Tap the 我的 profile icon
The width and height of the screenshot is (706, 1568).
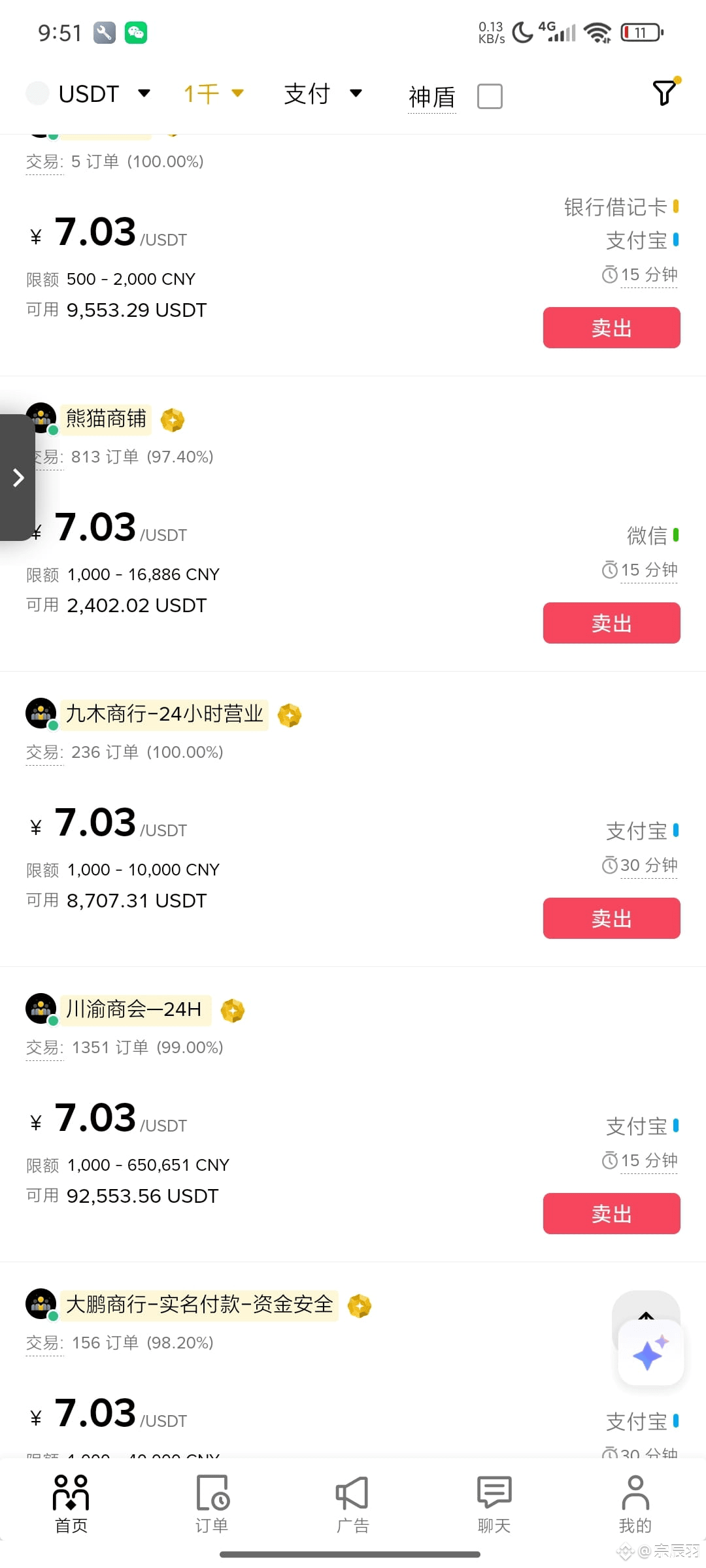click(x=634, y=1499)
